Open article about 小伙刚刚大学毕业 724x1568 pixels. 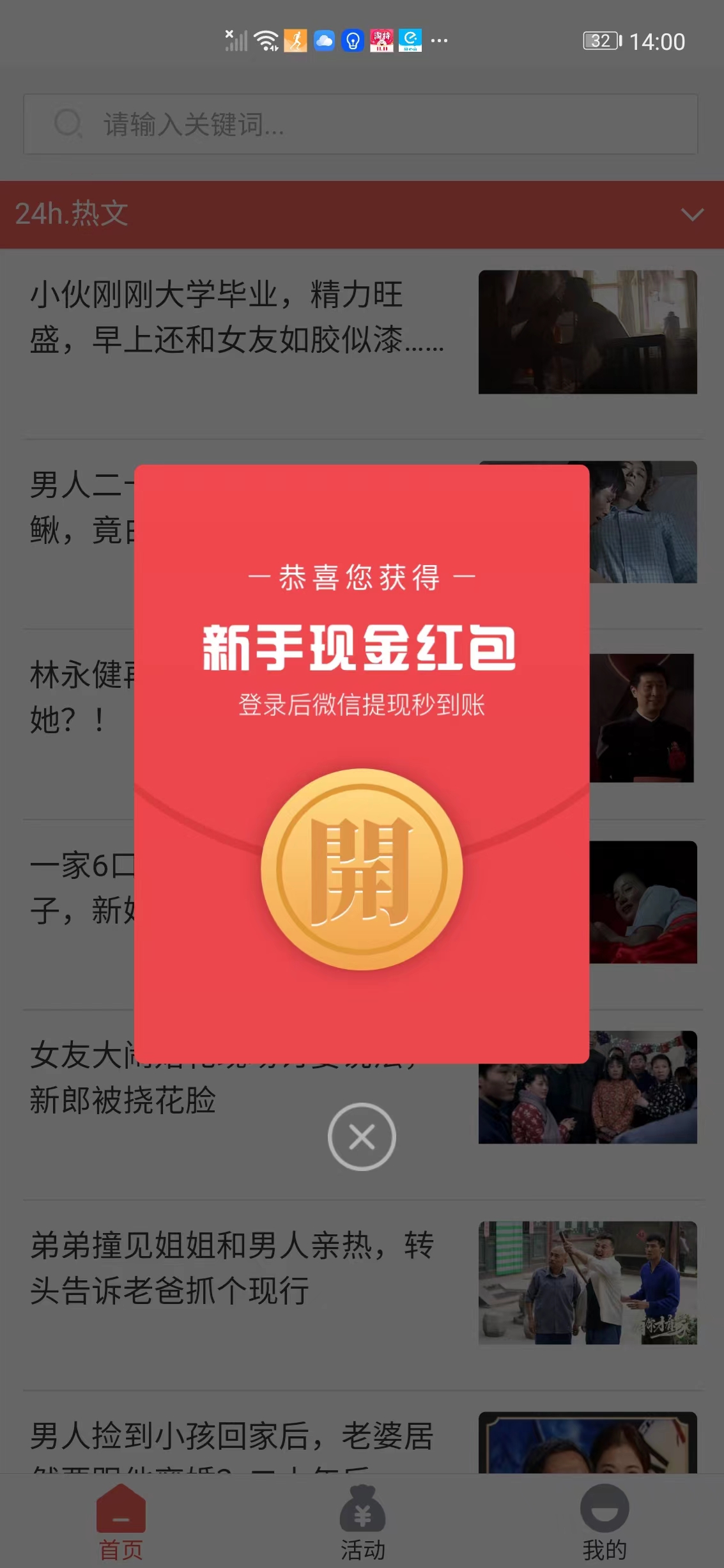(x=236, y=317)
